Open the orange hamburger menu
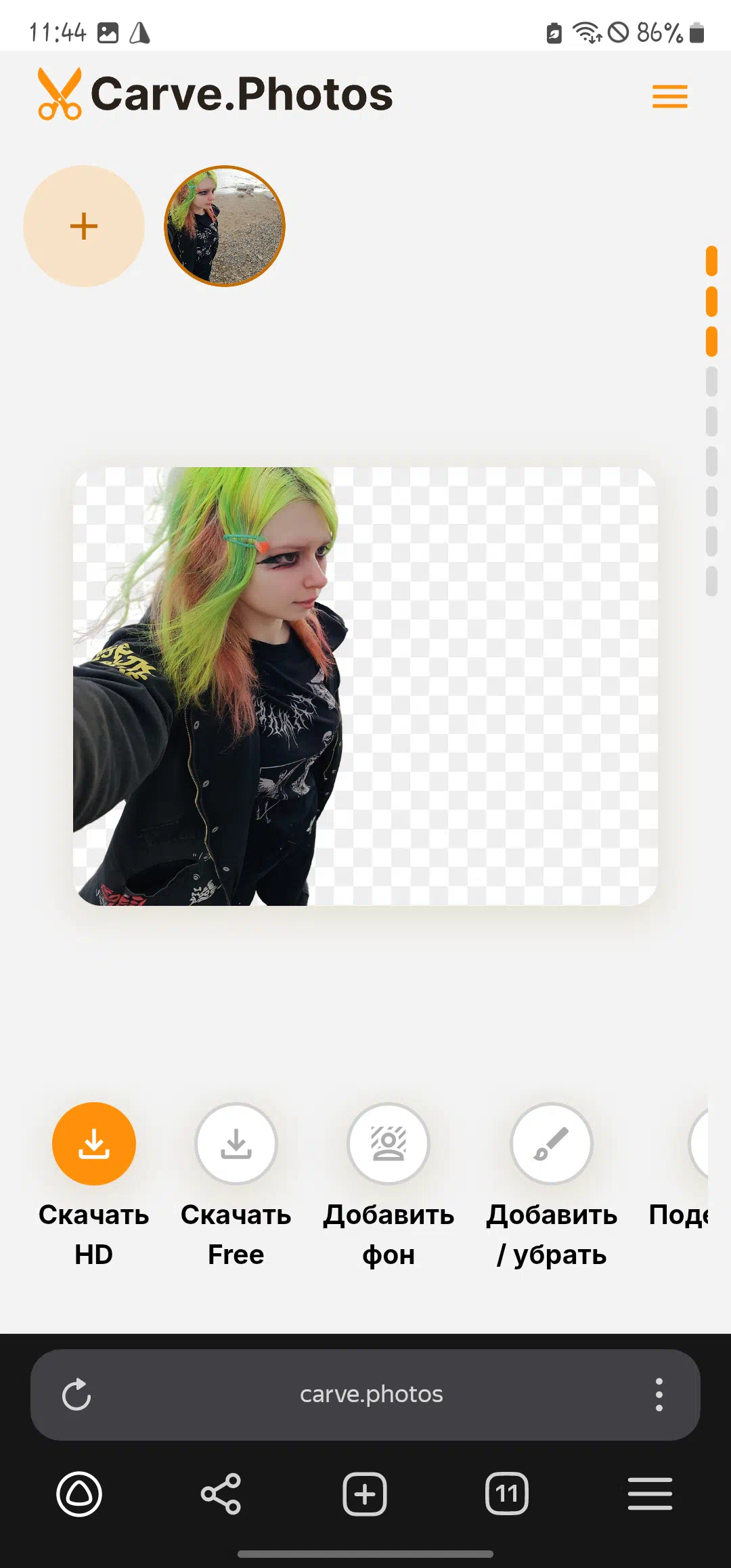The width and height of the screenshot is (731, 1568). click(x=669, y=96)
